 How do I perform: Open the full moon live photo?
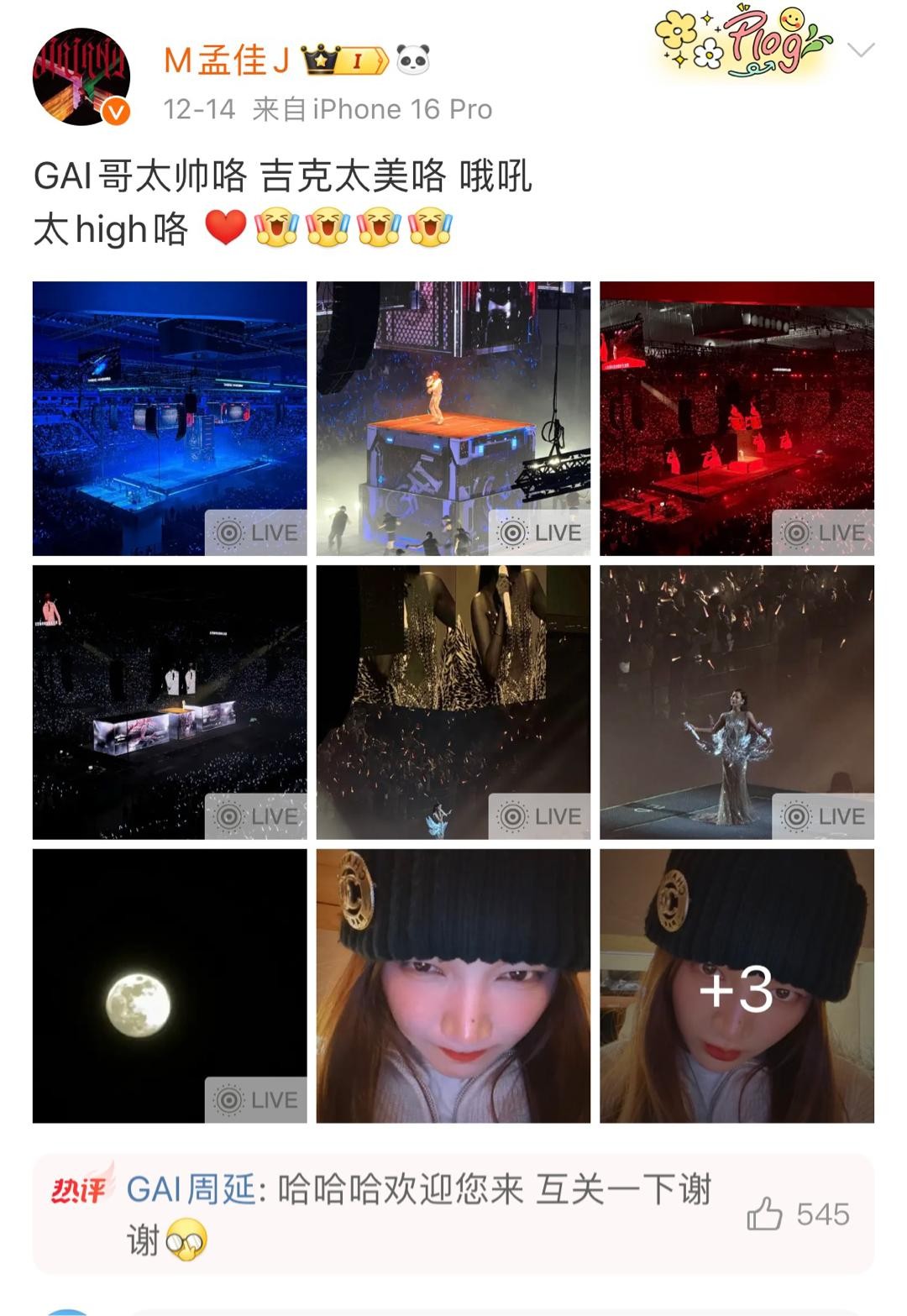170,986
